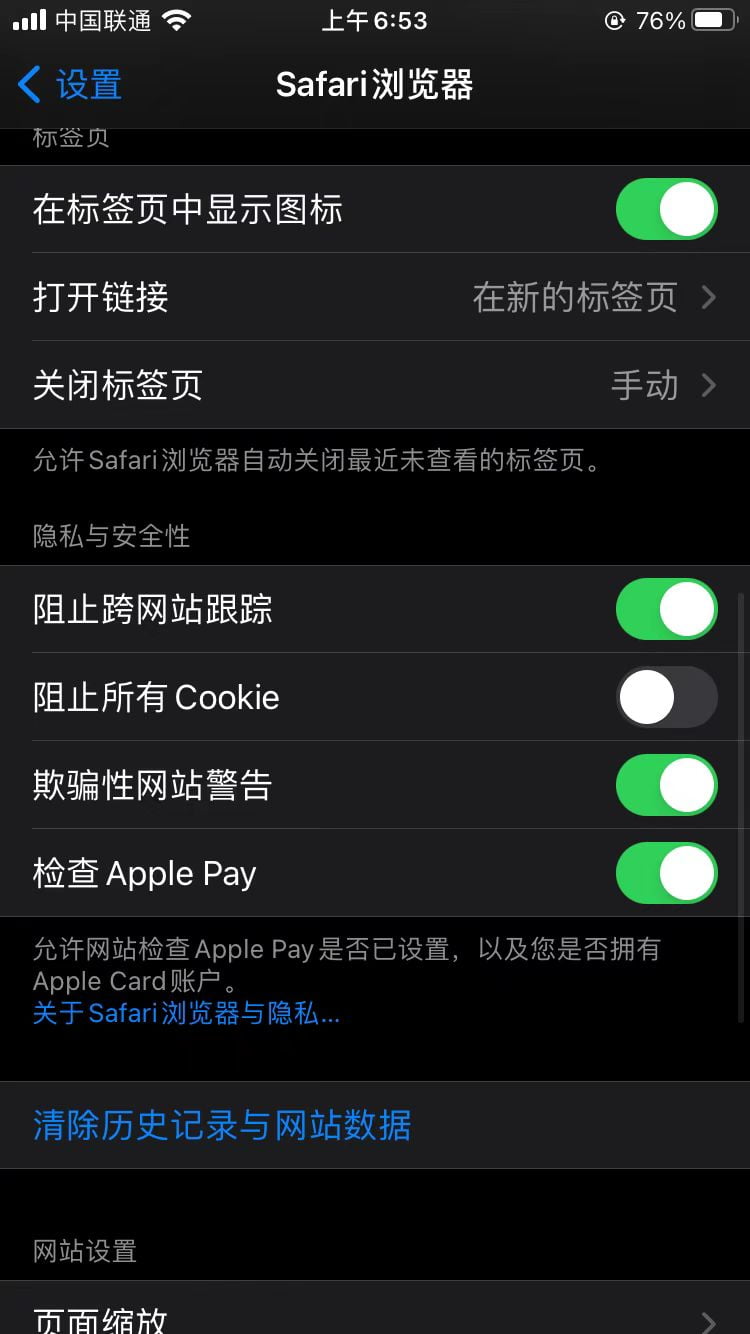This screenshot has height=1334, width=750.
Task: Disable 阻止跨网站跟踪
Action: pos(666,609)
